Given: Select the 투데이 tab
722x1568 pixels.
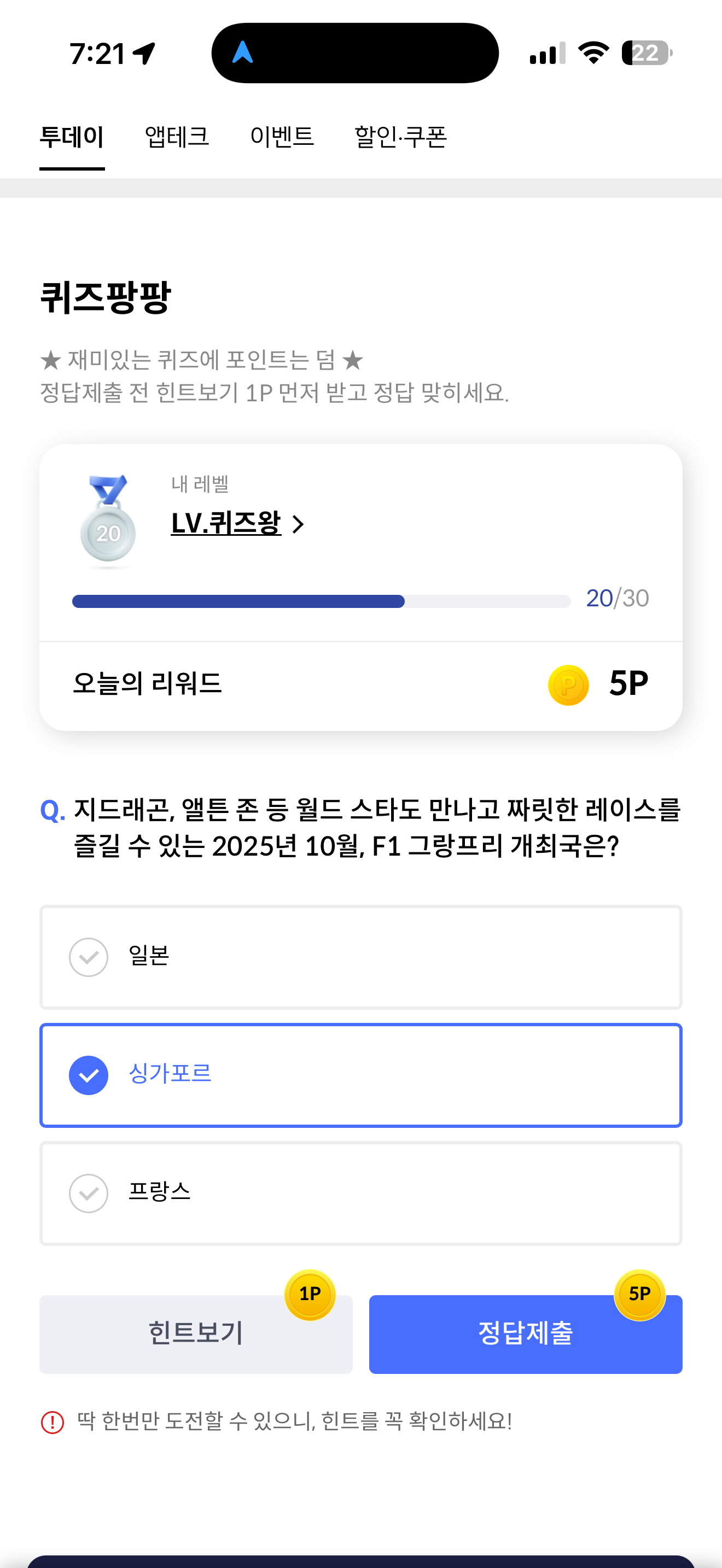Looking at the screenshot, I should point(72,137).
